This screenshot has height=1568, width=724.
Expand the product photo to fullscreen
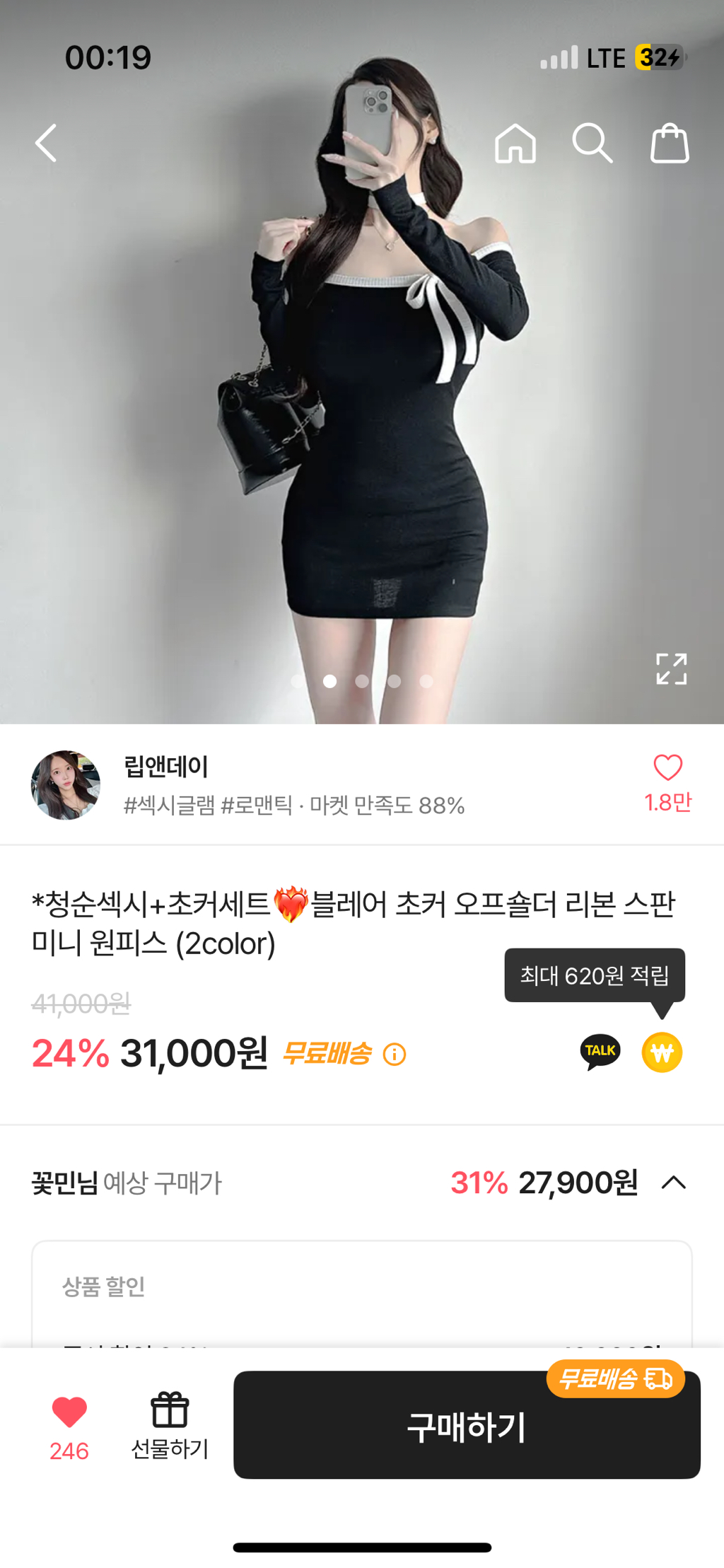pyautogui.click(x=671, y=668)
